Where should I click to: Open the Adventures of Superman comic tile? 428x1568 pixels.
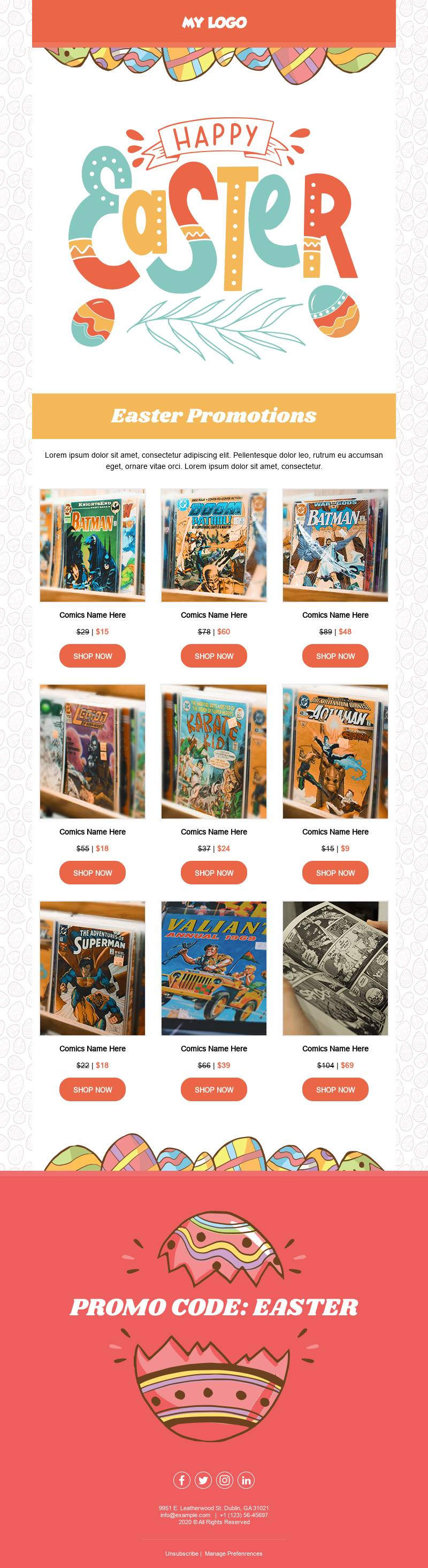(x=93, y=968)
